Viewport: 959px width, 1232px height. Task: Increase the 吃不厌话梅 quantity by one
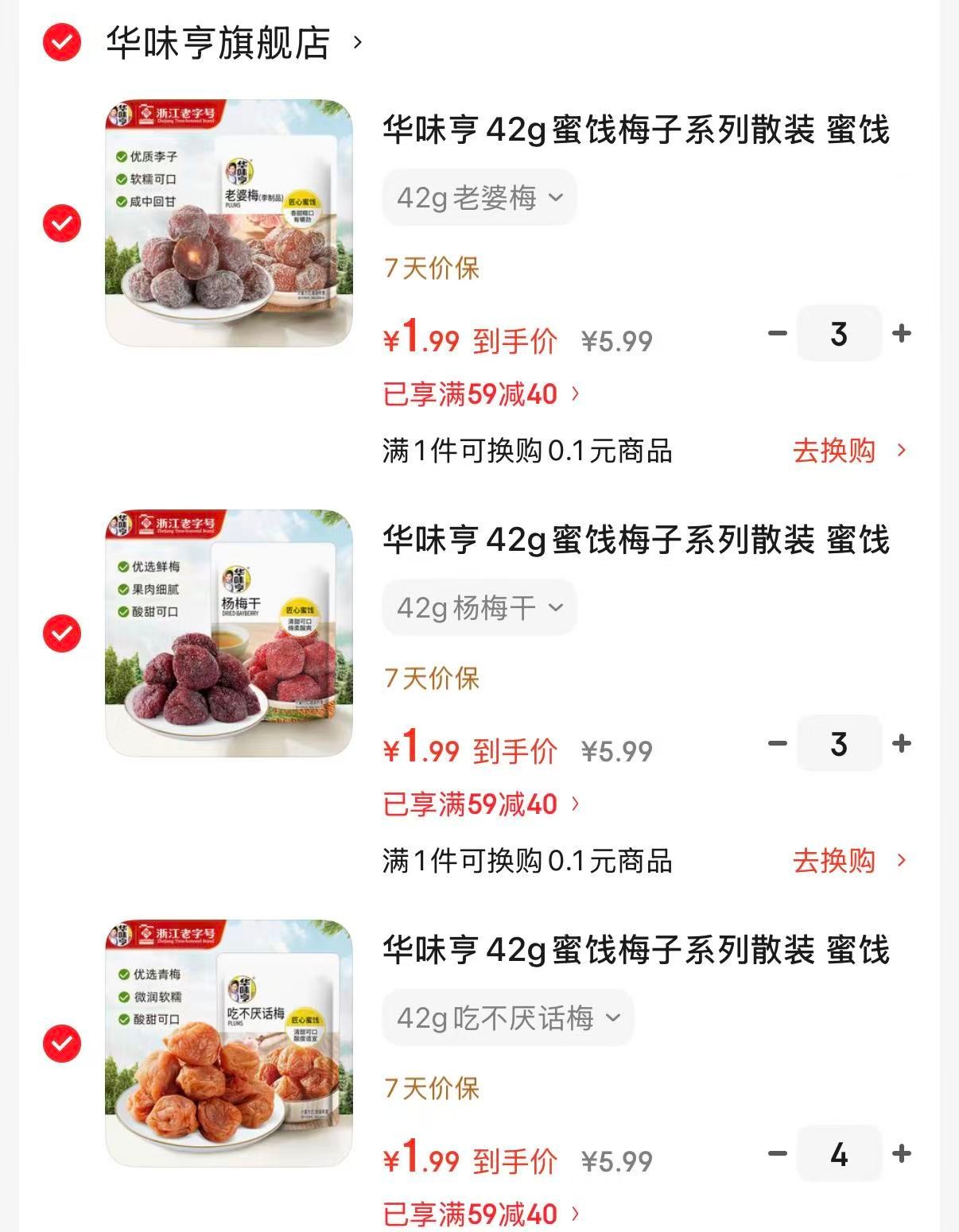[902, 1154]
